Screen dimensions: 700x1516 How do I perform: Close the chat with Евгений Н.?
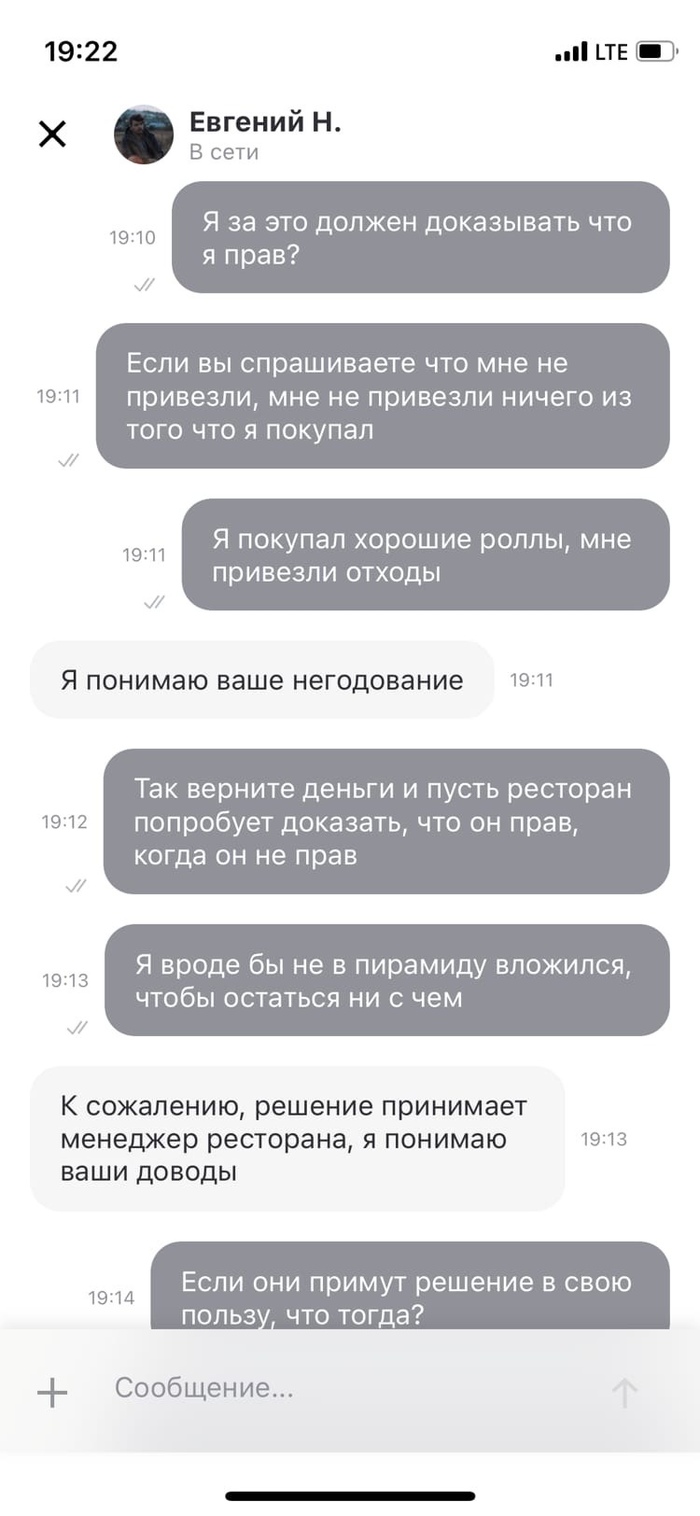pos(52,134)
